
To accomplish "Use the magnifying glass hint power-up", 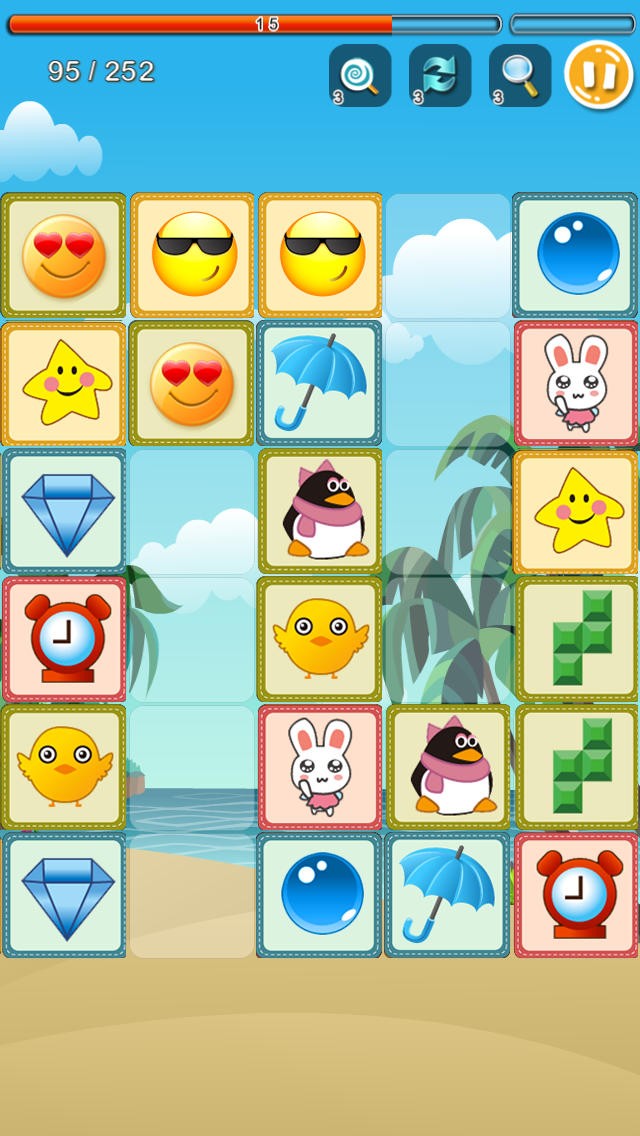I will pos(520,75).
